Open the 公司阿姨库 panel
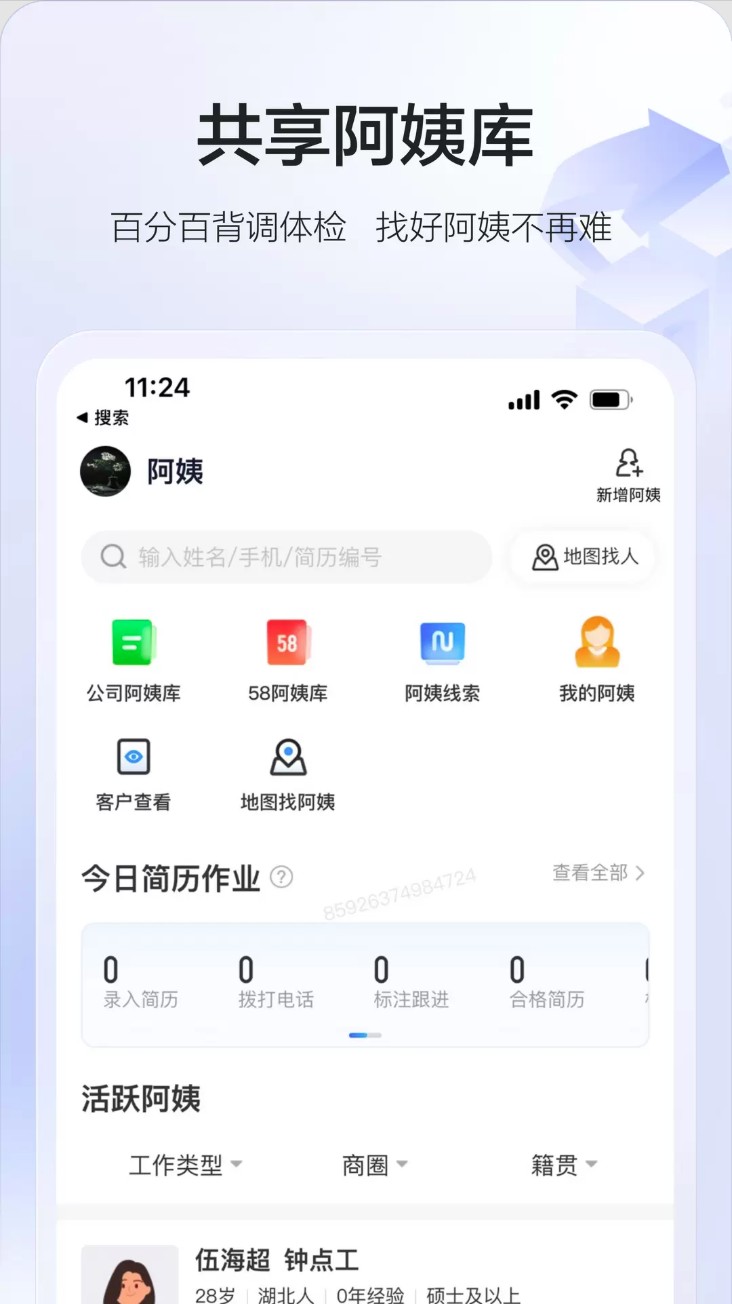This screenshot has width=732, height=1304. point(133,657)
